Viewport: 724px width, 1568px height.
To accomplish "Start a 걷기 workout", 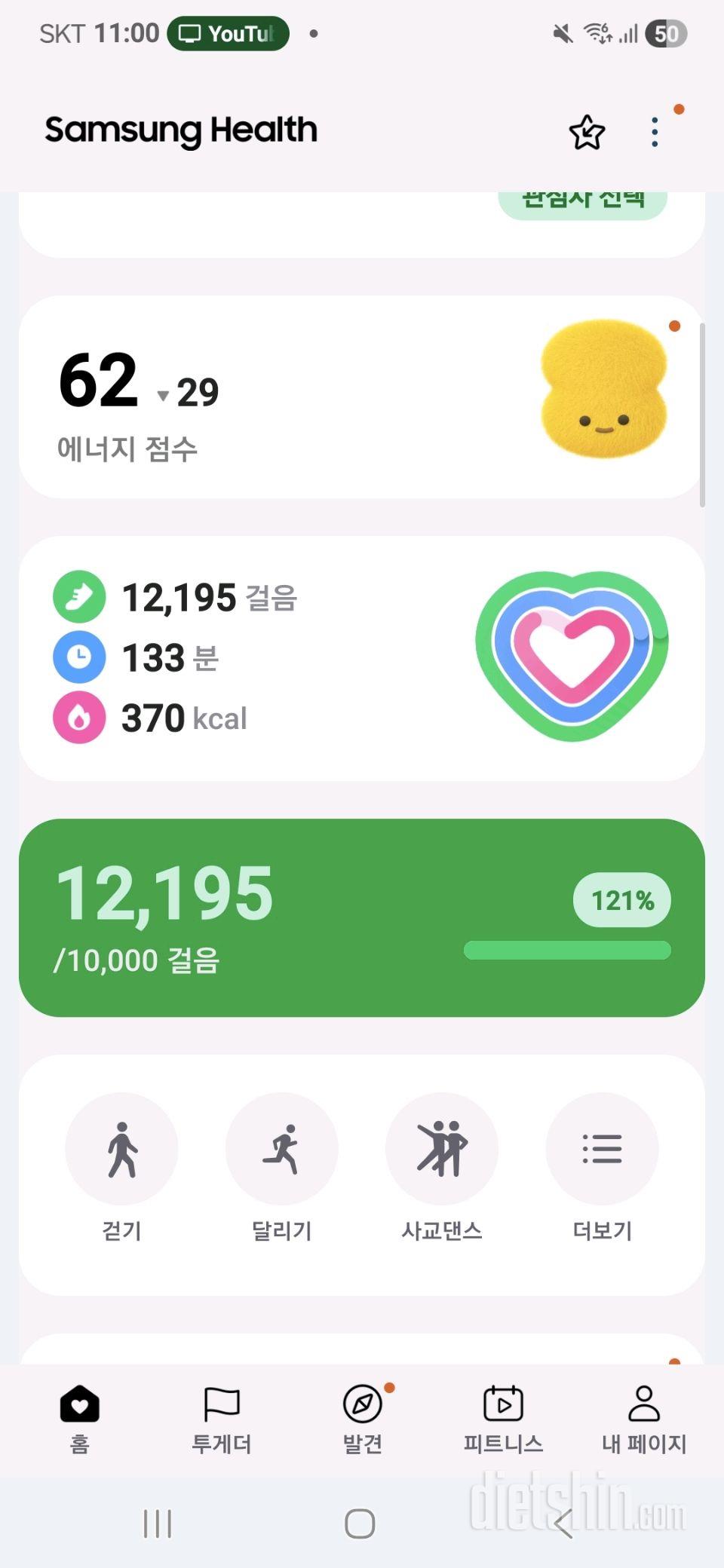I will [x=121, y=1148].
